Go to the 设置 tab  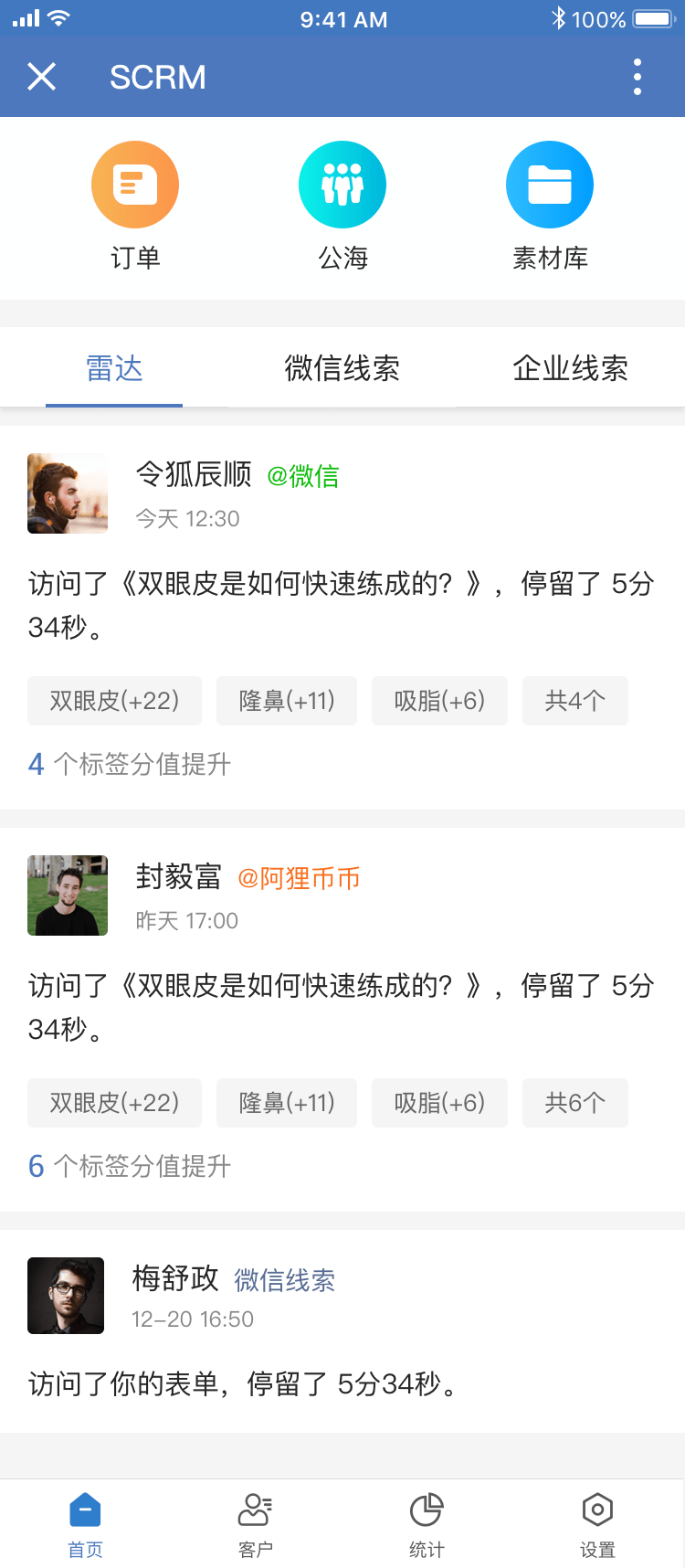pyautogui.click(x=597, y=1525)
